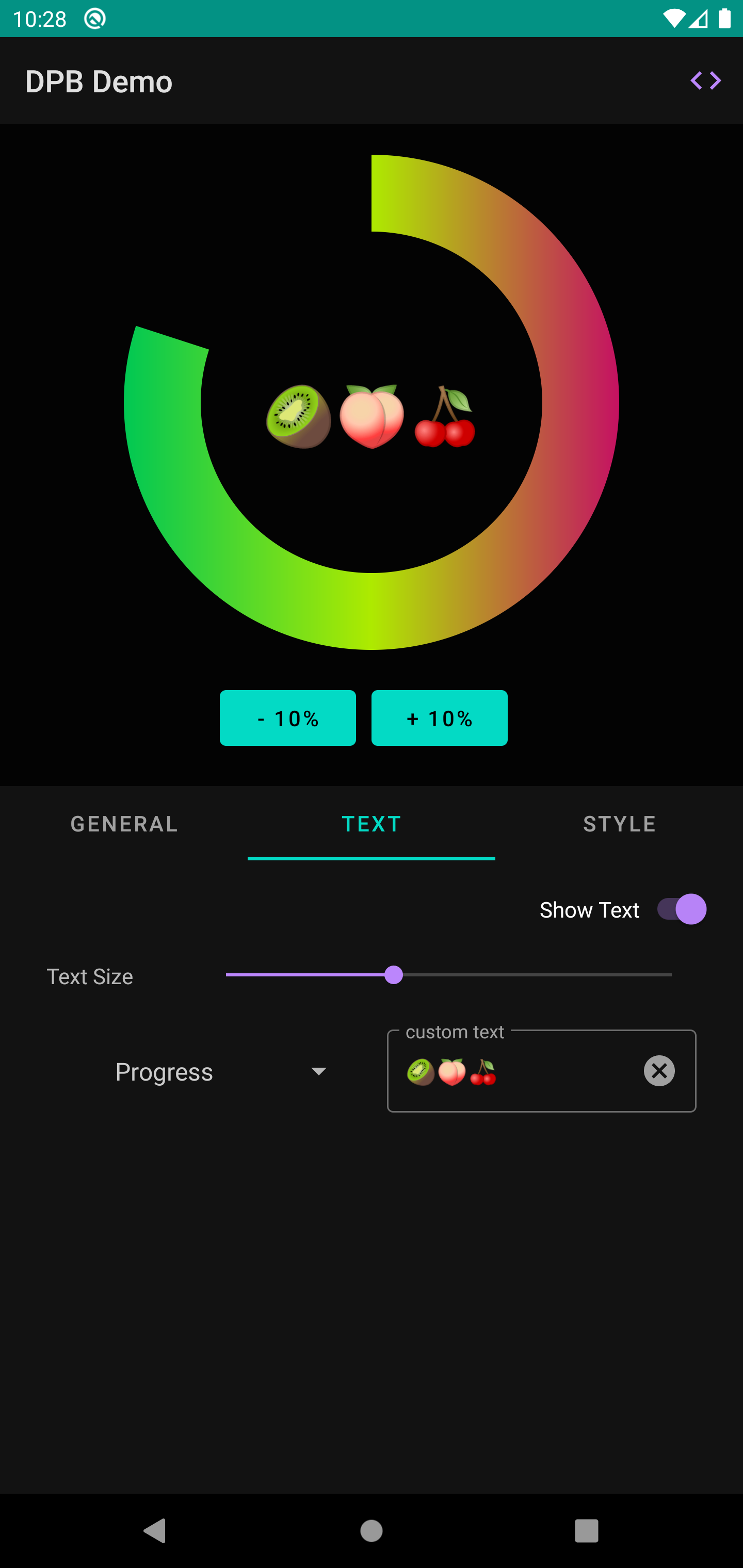
Task: Clear the custom text field
Action: pyautogui.click(x=659, y=1071)
